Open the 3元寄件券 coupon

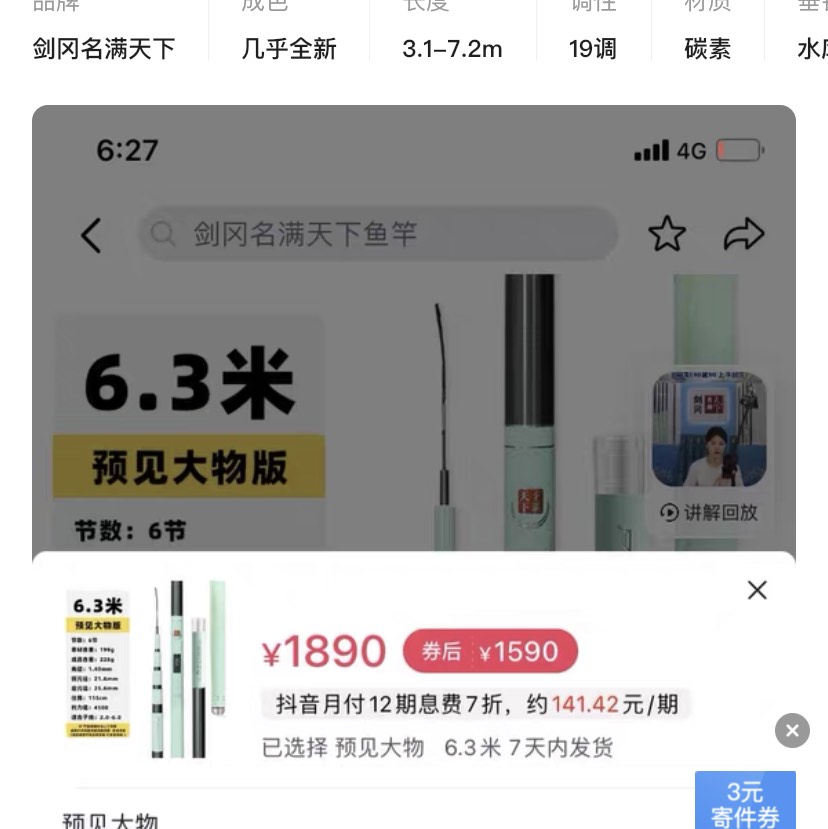click(746, 802)
